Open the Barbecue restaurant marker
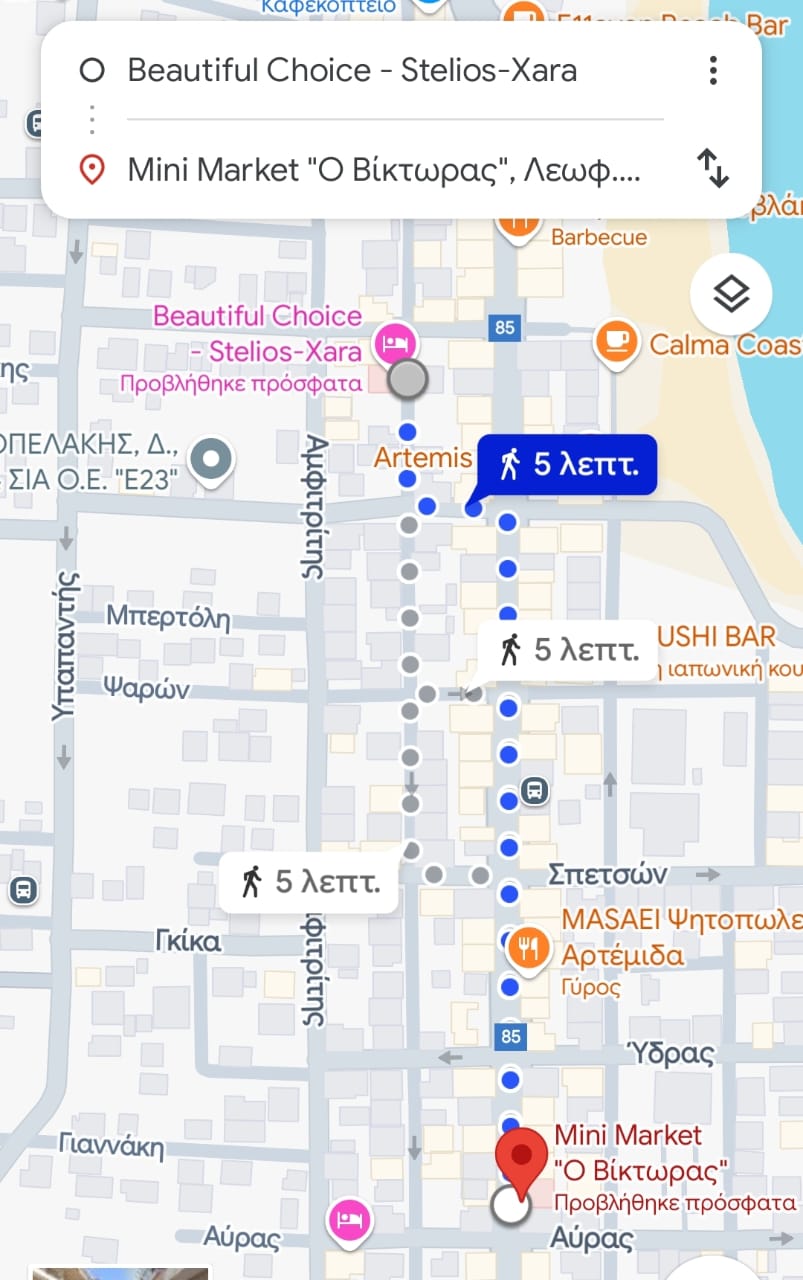 coord(518,220)
